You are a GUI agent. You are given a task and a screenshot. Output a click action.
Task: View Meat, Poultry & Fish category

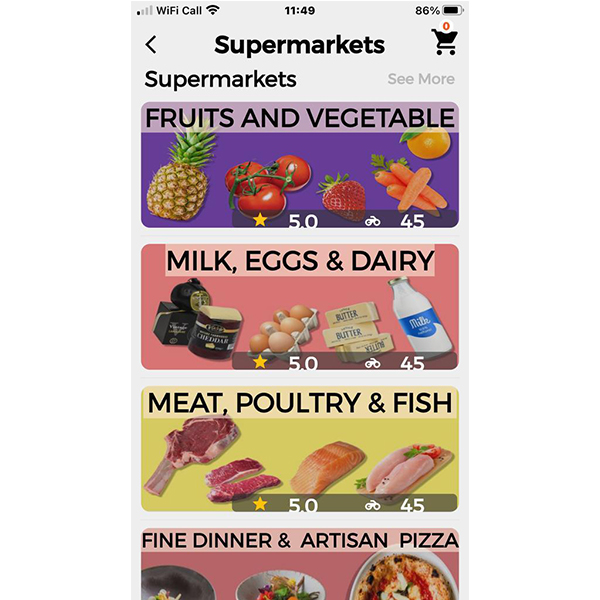[x=300, y=449]
